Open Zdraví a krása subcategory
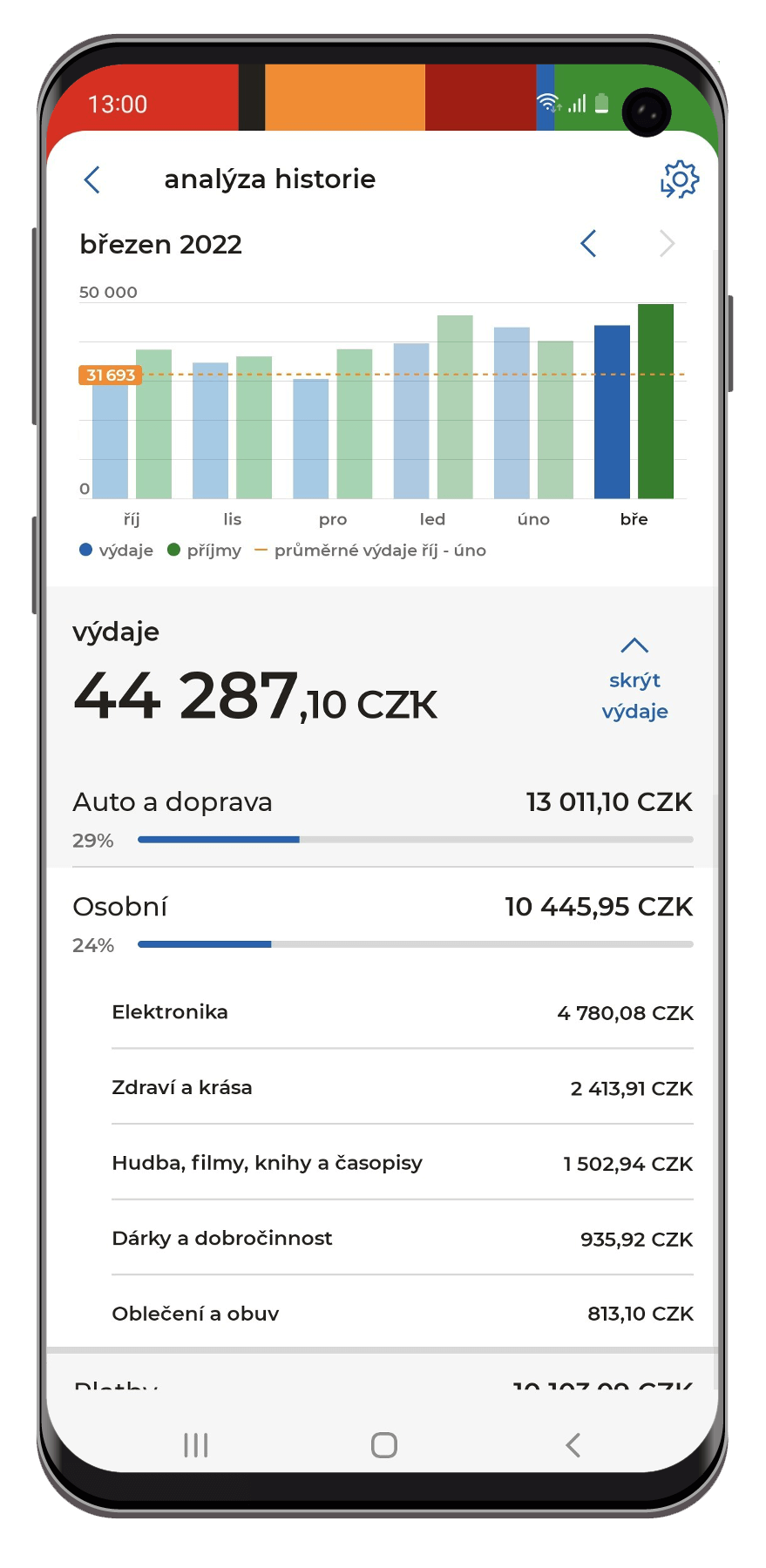766x1568 pixels. (403, 1088)
